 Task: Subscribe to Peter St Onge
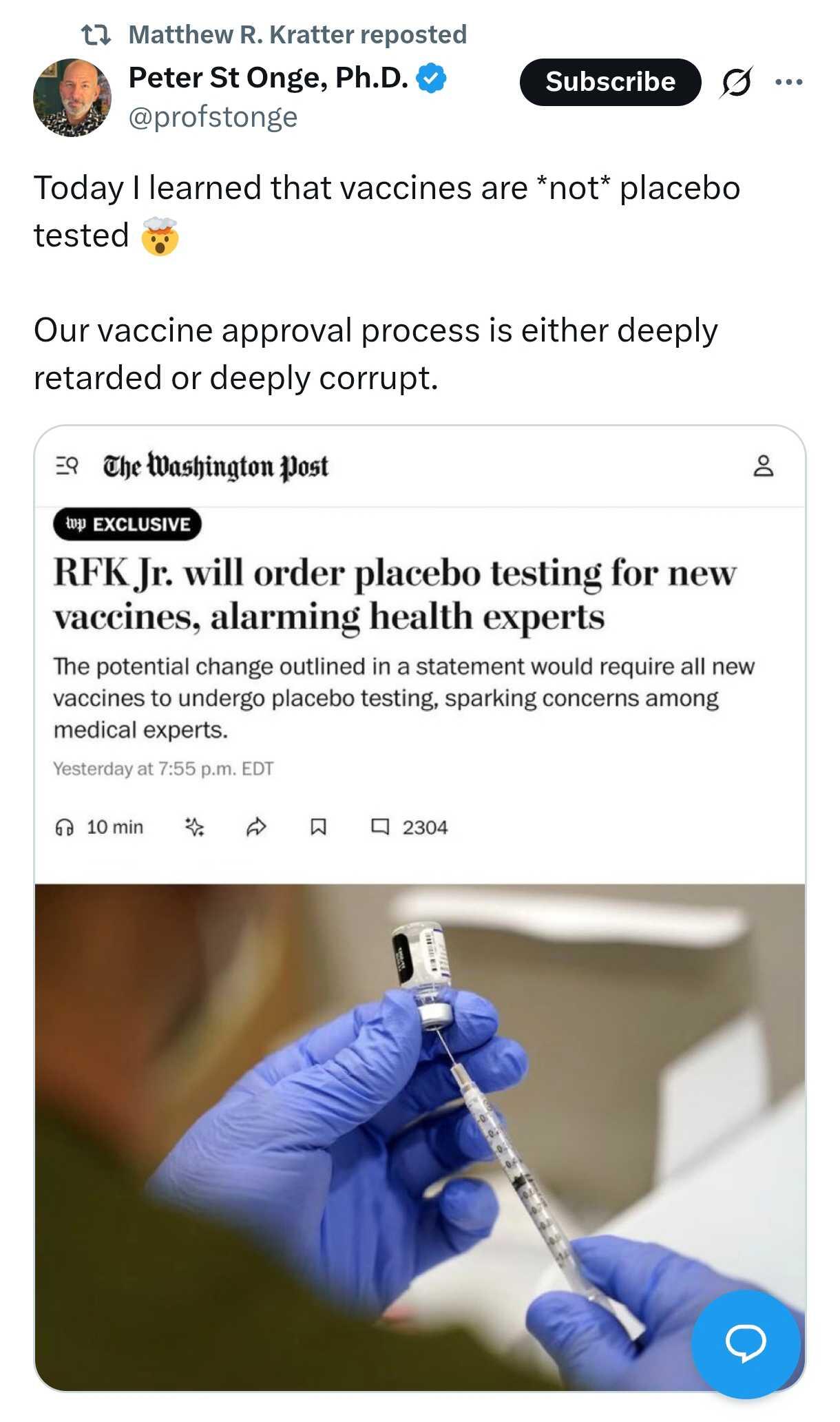[610, 82]
